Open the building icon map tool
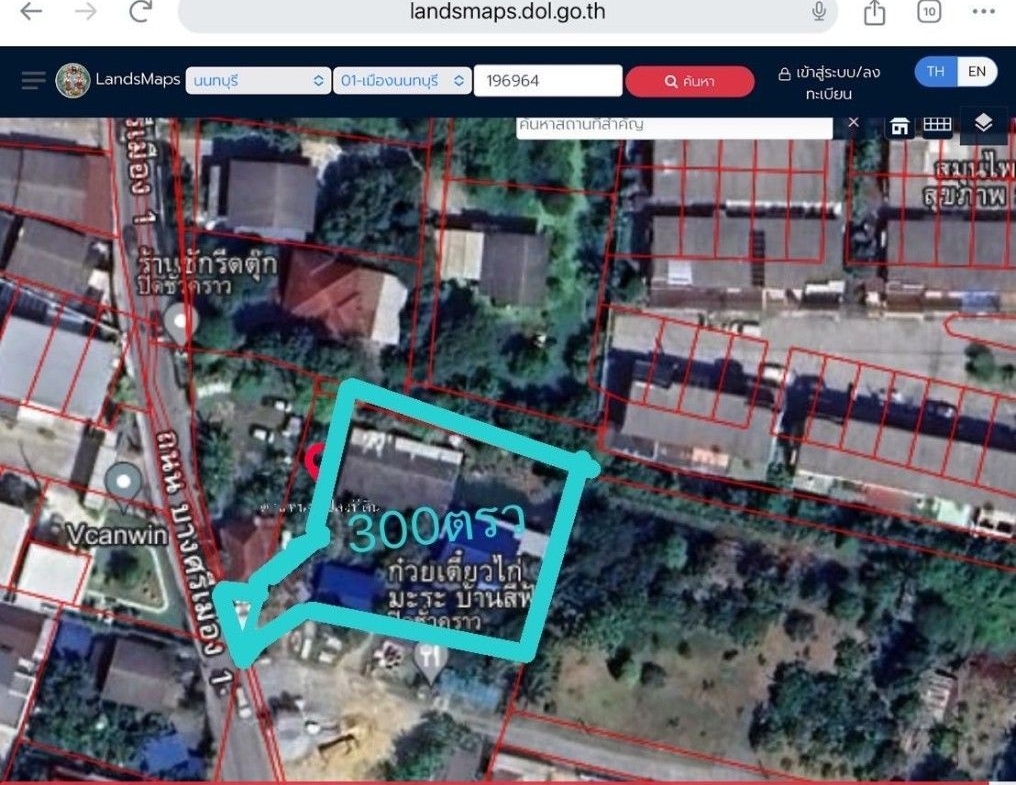The width and height of the screenshot is (1016, 785). 900,125
